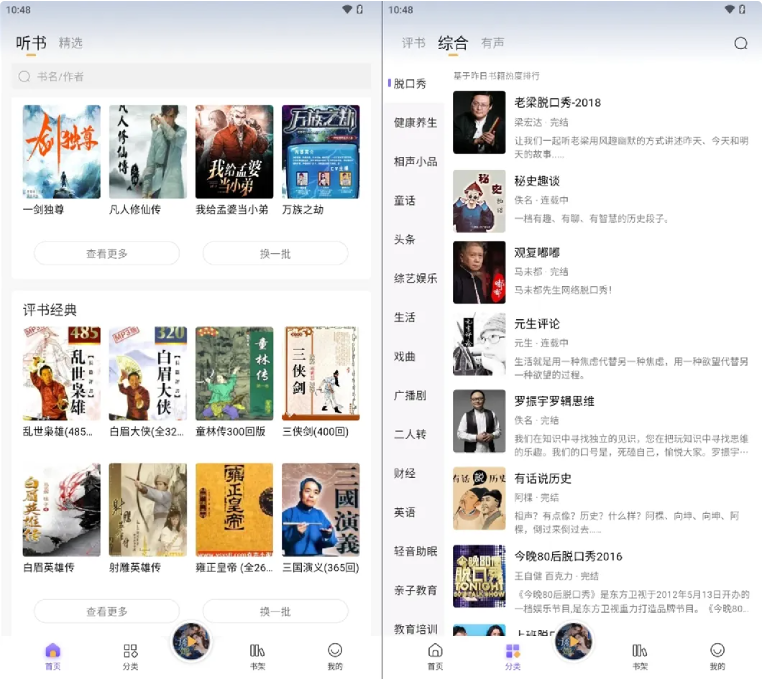
Task: Open 老梁脱口秀-2018
Action: pyautogui.click(x=557, y=102)
